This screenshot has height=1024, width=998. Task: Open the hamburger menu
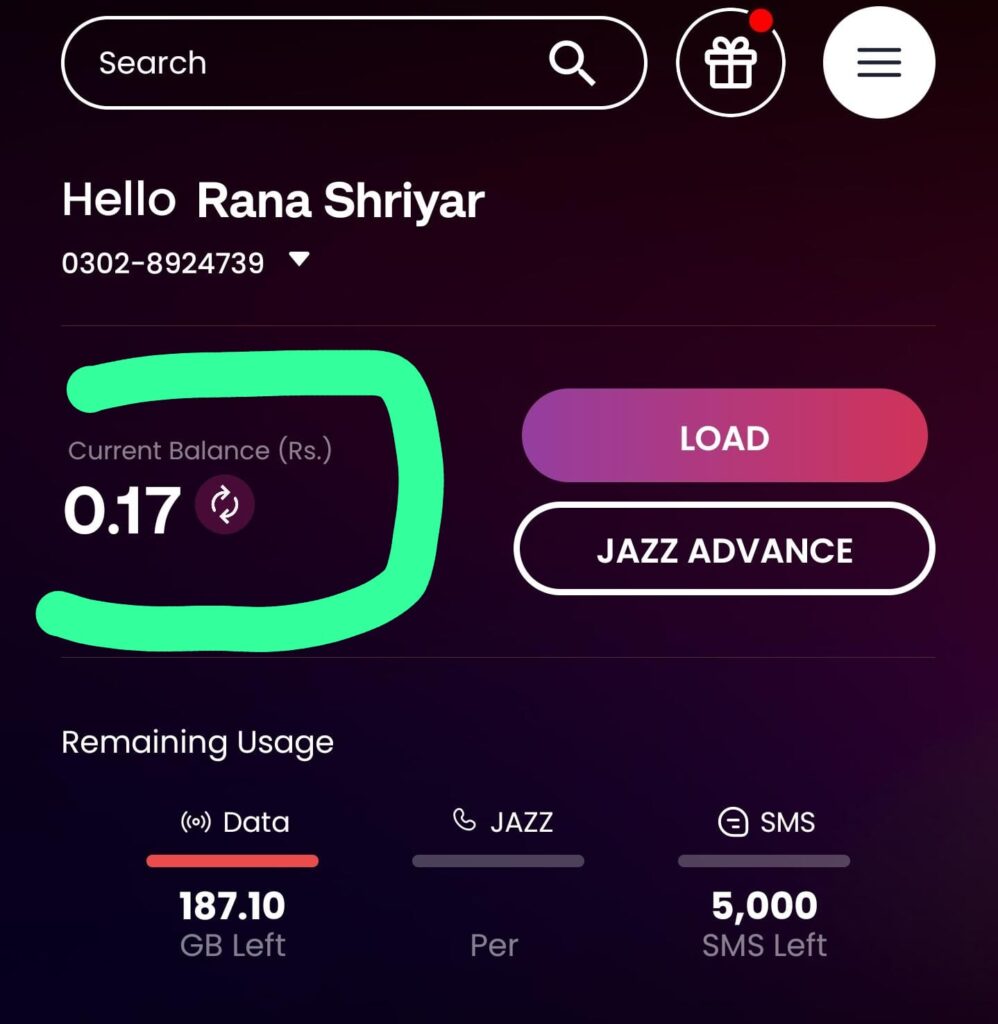(x=878, y=63)
